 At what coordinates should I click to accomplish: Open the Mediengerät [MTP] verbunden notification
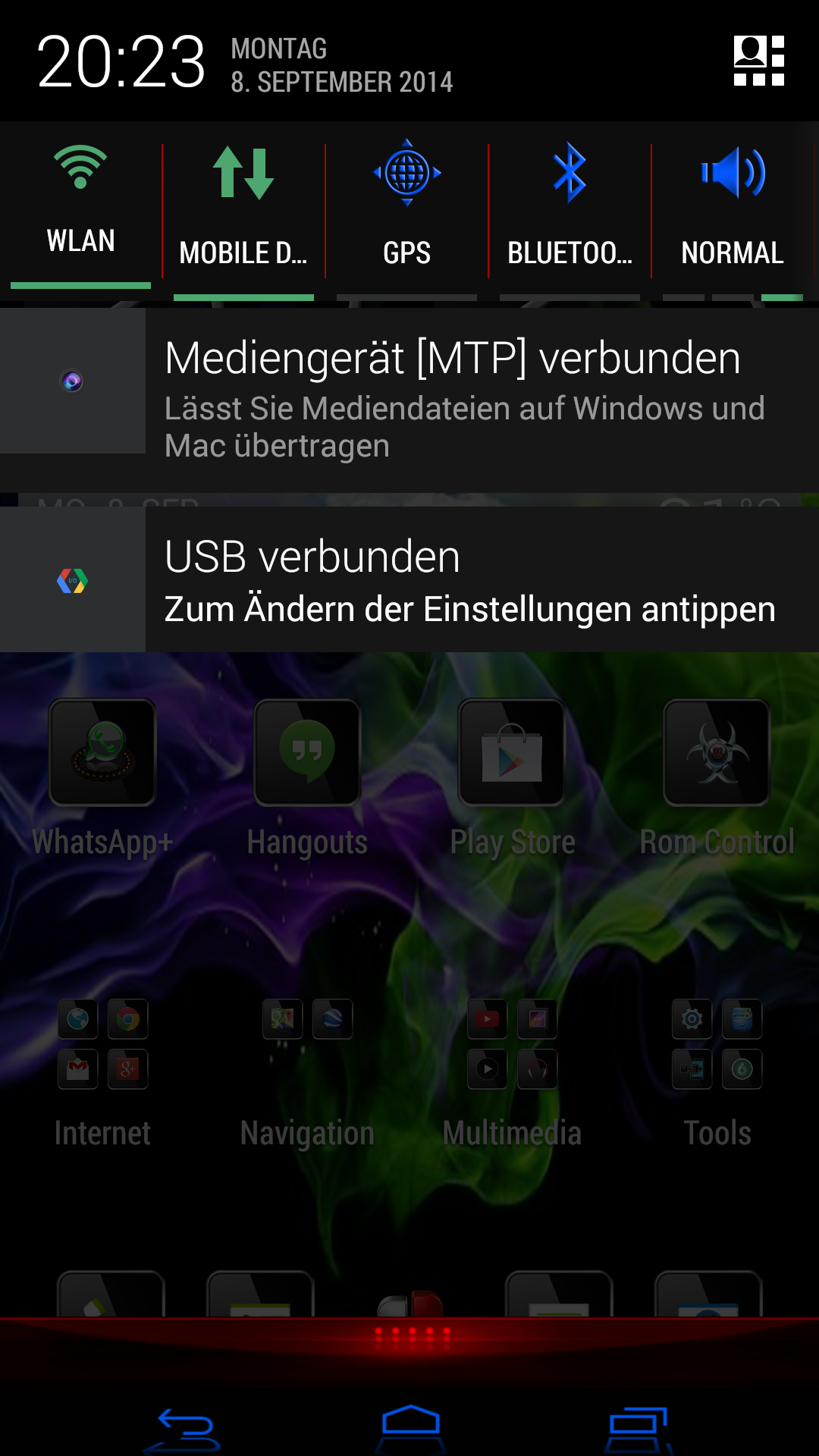(409, 400)
